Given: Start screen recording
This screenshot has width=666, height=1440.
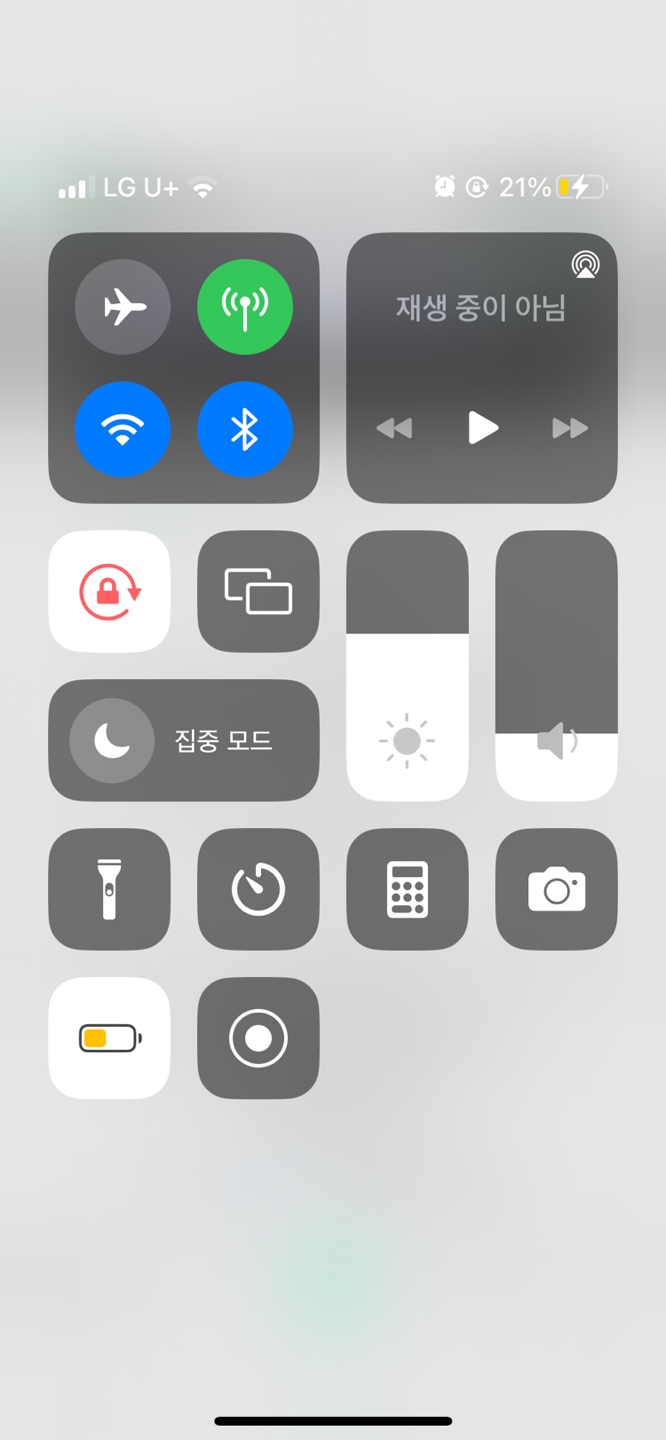Looking at the screenshot, I should [x=258, y=1038].
